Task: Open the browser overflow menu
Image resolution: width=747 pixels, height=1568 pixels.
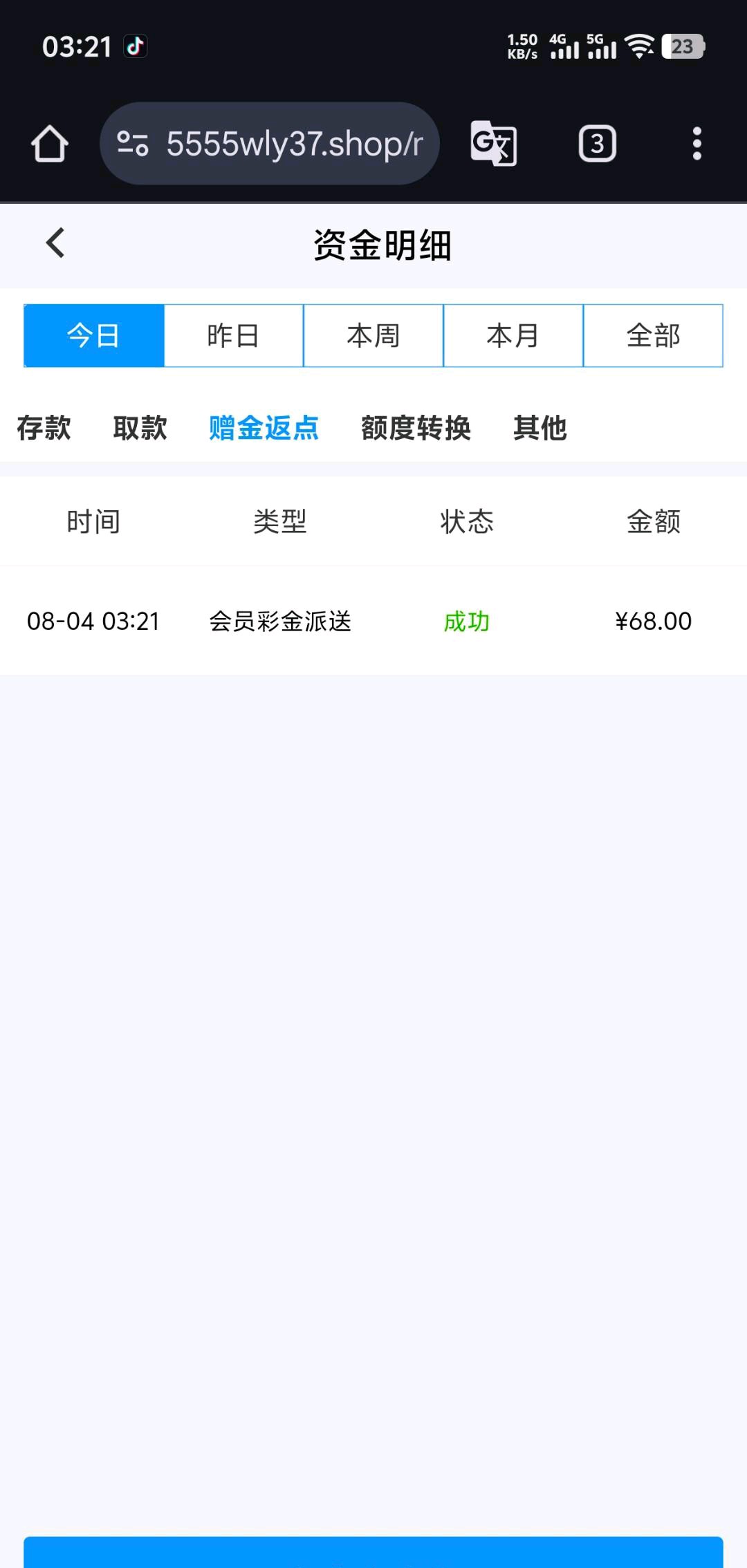Action: click(x=697, y=144)
